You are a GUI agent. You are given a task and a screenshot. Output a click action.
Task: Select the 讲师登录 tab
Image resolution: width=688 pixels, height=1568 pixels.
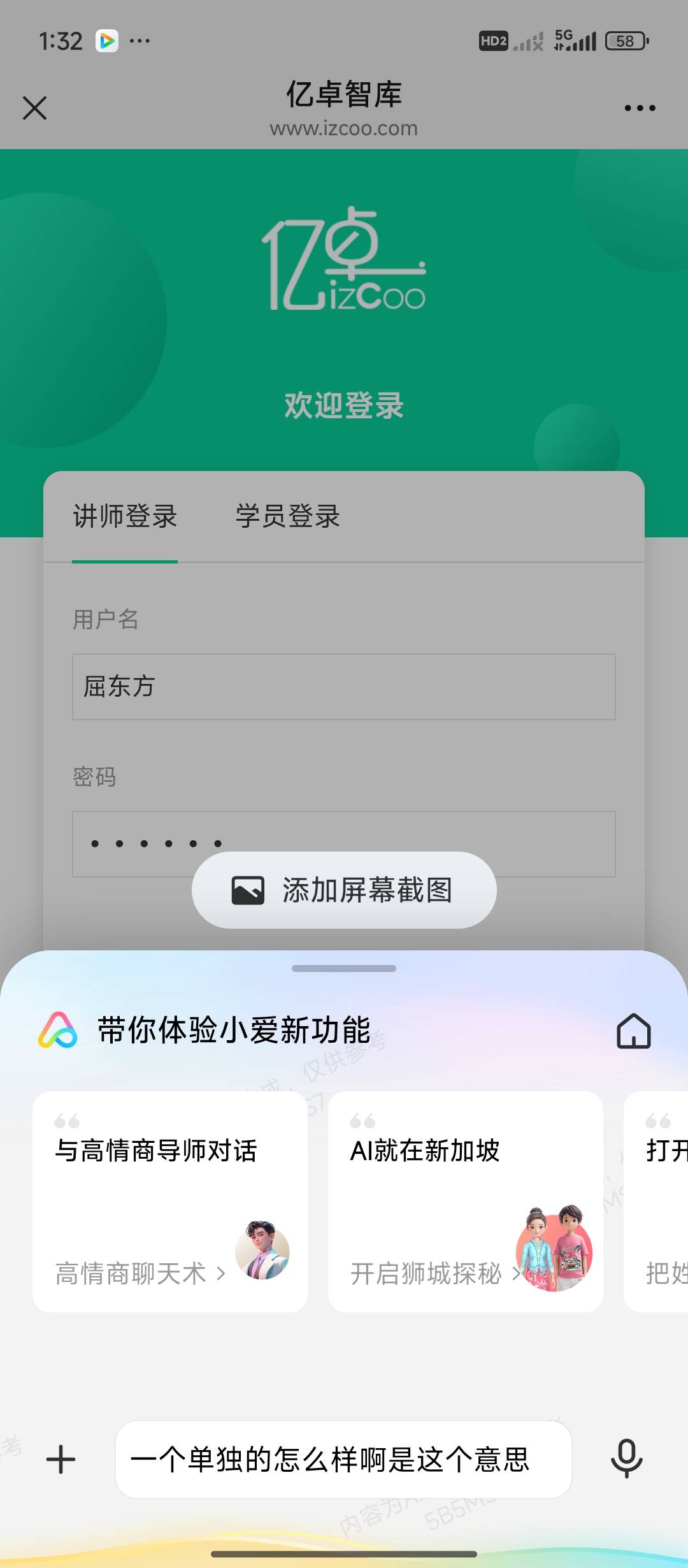125,516
